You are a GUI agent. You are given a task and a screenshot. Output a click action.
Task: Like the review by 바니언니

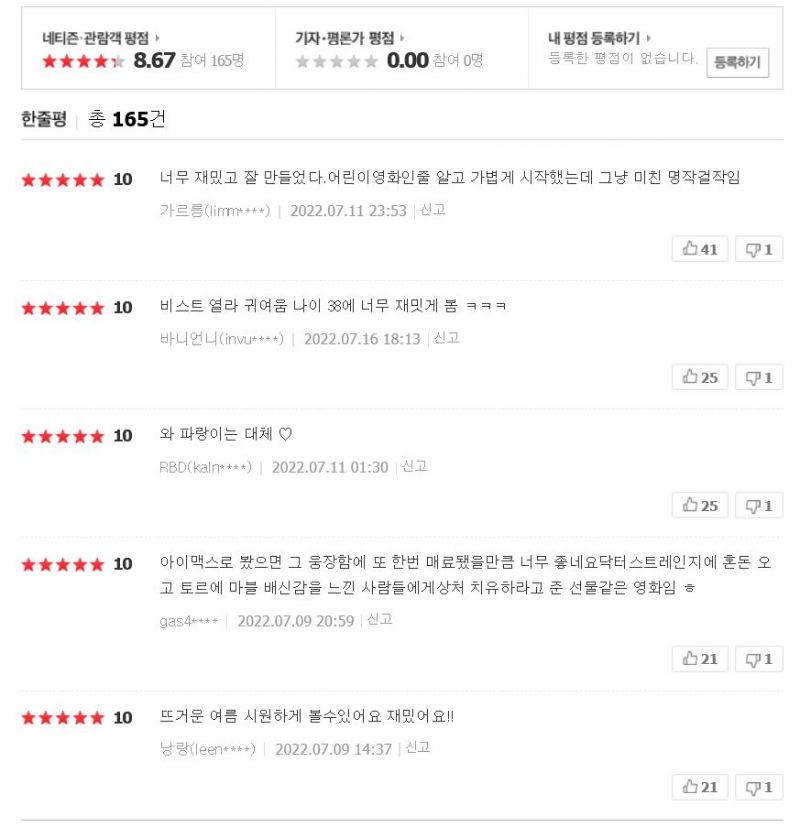701,377
